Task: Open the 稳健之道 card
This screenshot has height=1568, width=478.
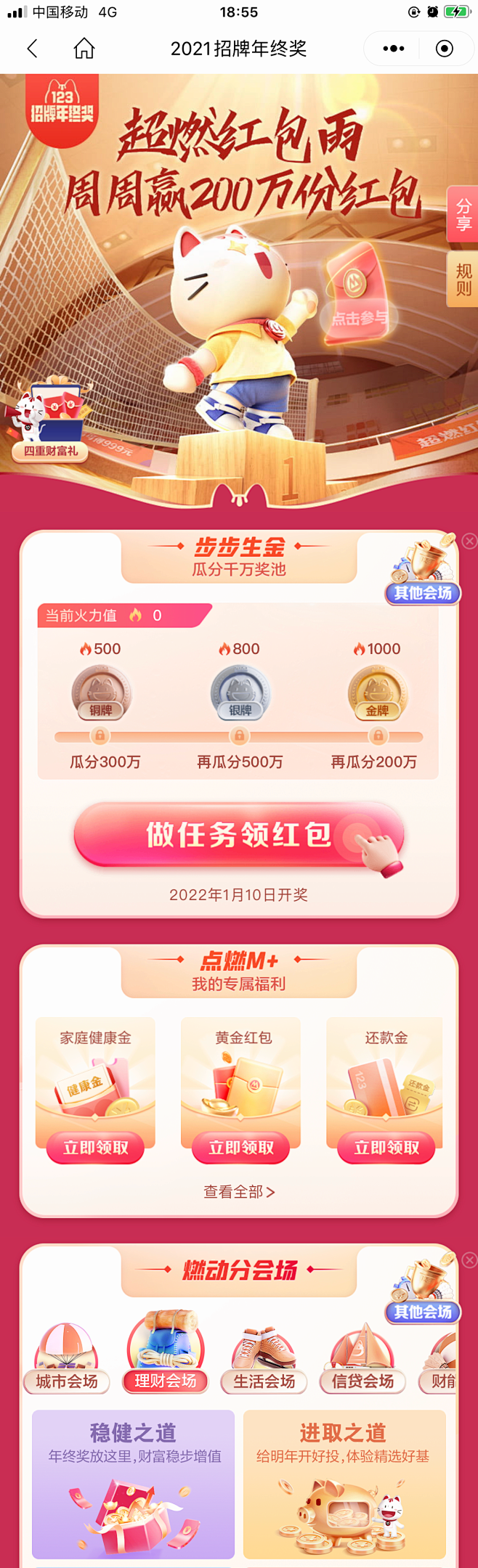Action: (133, 1484)
